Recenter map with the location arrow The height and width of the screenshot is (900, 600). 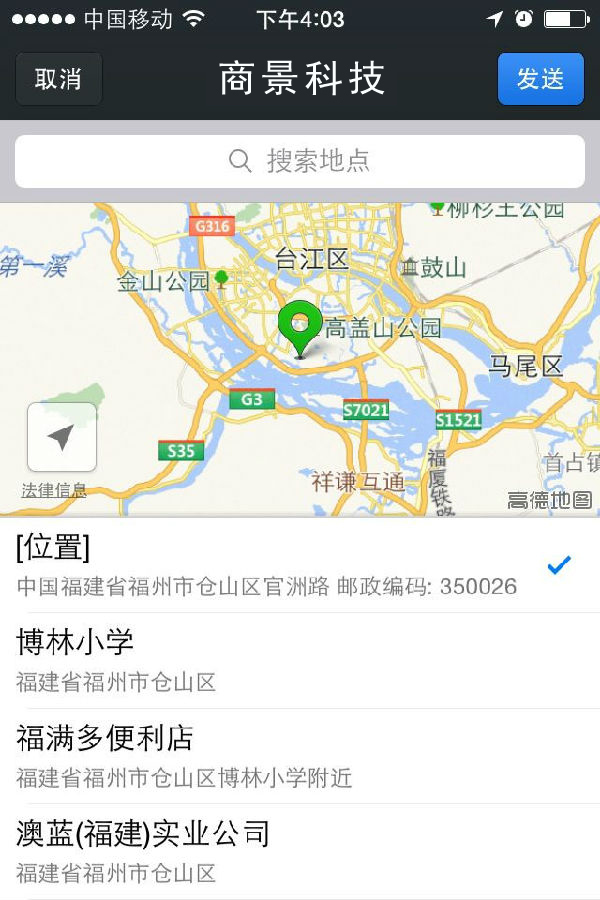[x=62, y=437]
